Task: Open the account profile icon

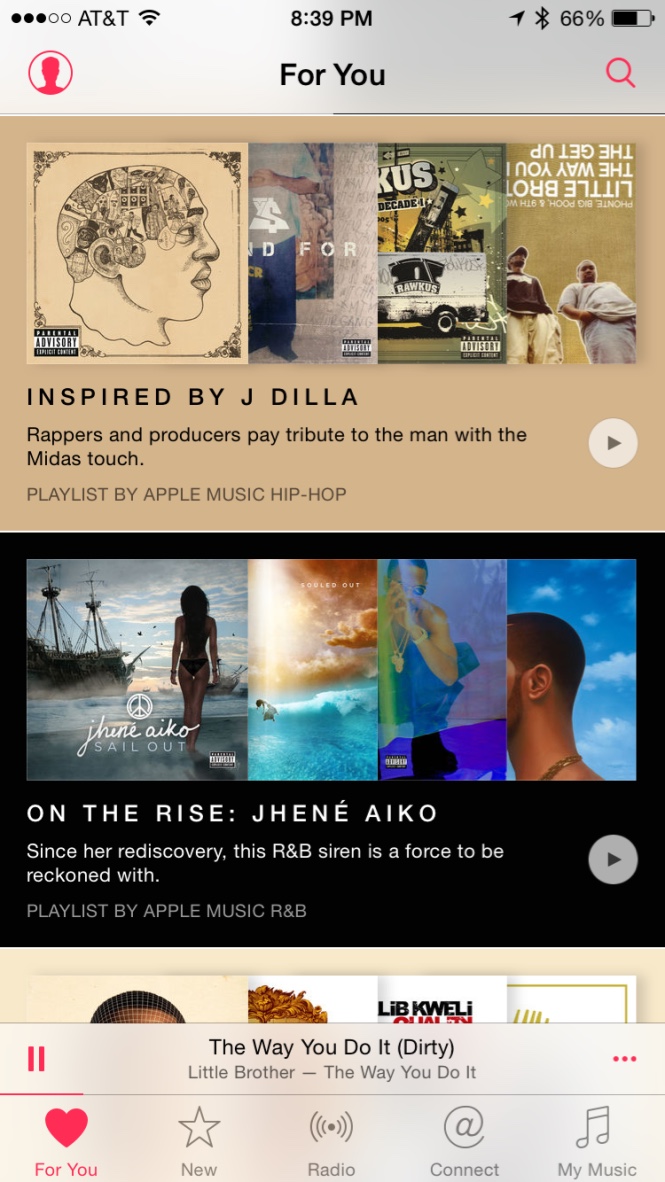Action: coord(51,73)
